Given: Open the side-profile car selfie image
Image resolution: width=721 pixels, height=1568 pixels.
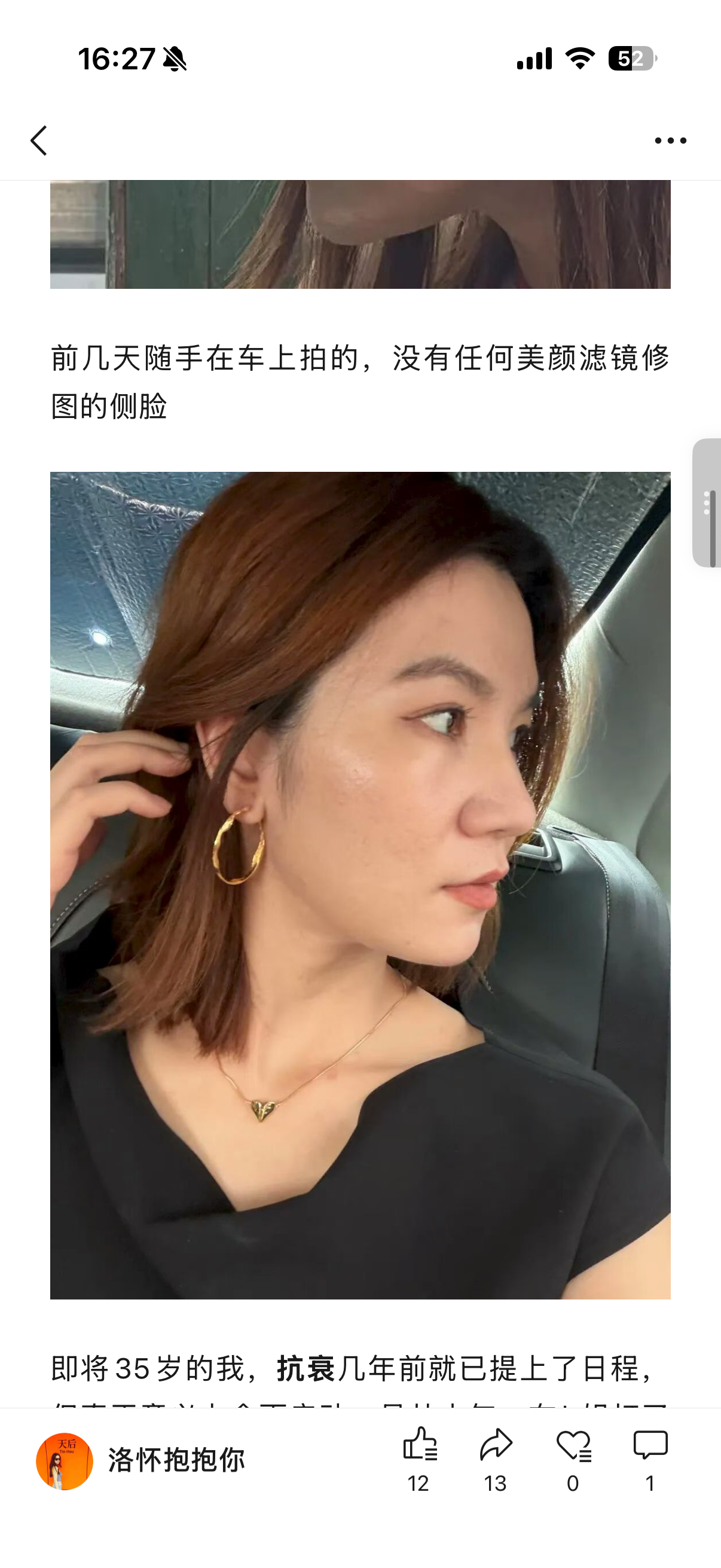Looking at the screenshot, I should coord(360,885).
